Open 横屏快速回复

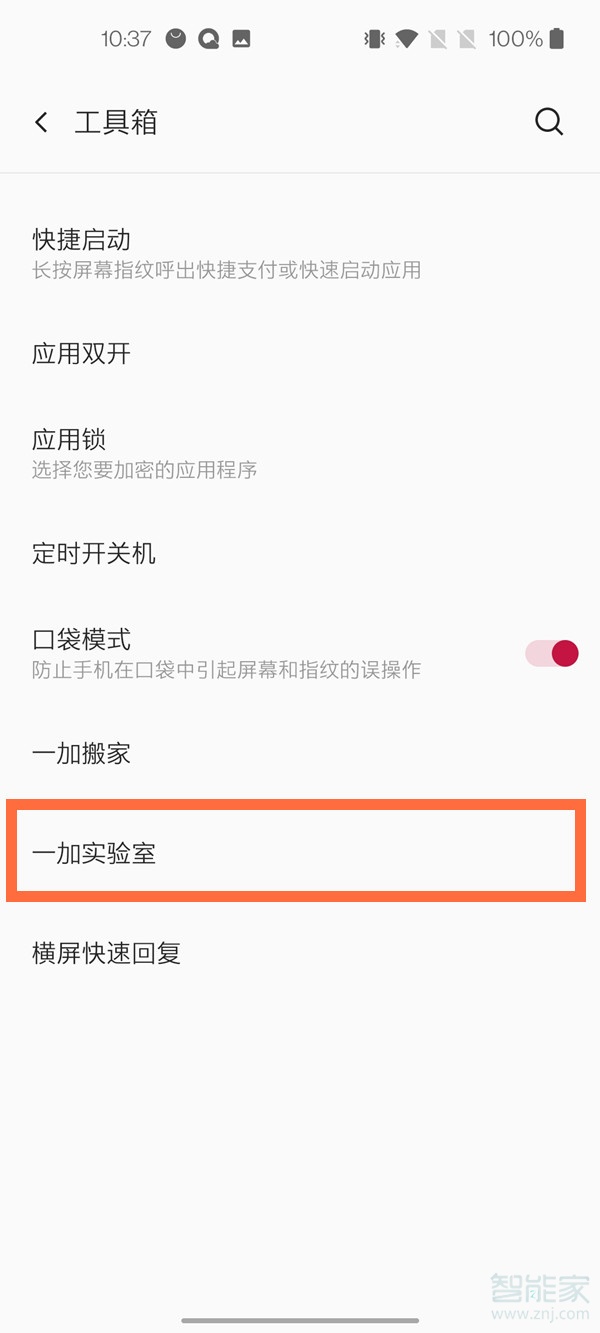pyautogui.click(x=300, y=953)
